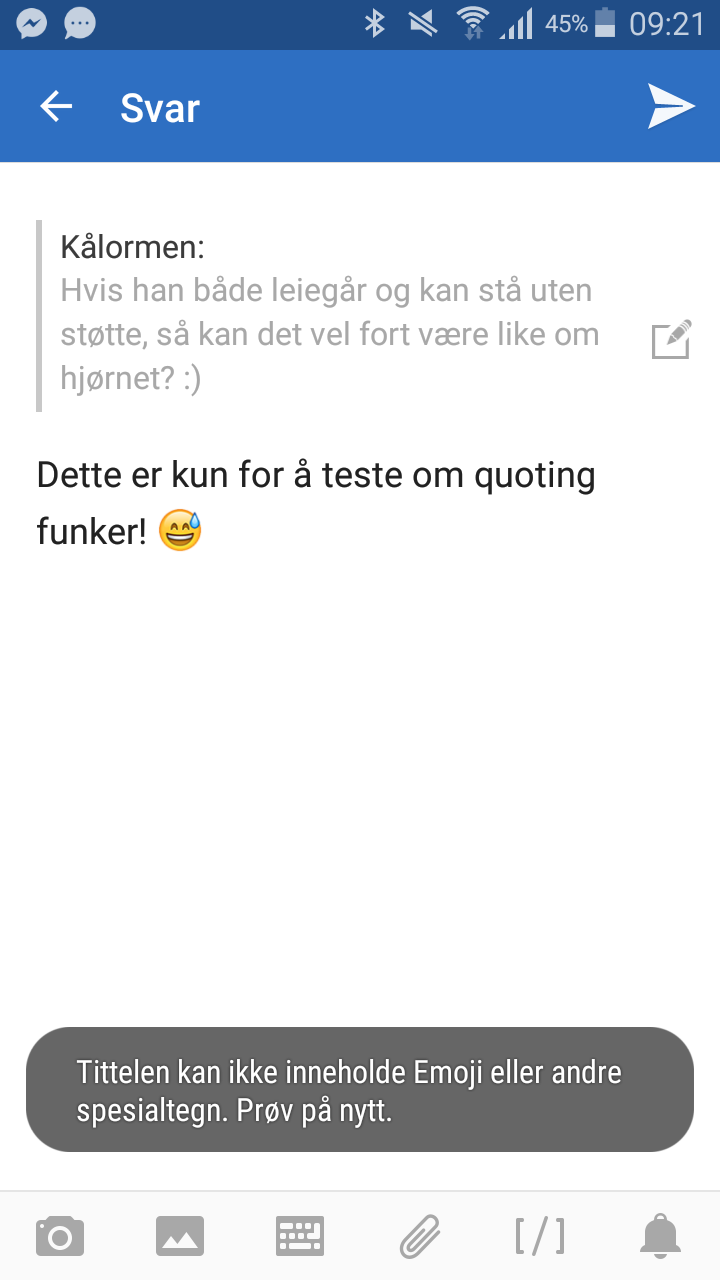Toggle thread notifications via bell

click(660, 1235)
